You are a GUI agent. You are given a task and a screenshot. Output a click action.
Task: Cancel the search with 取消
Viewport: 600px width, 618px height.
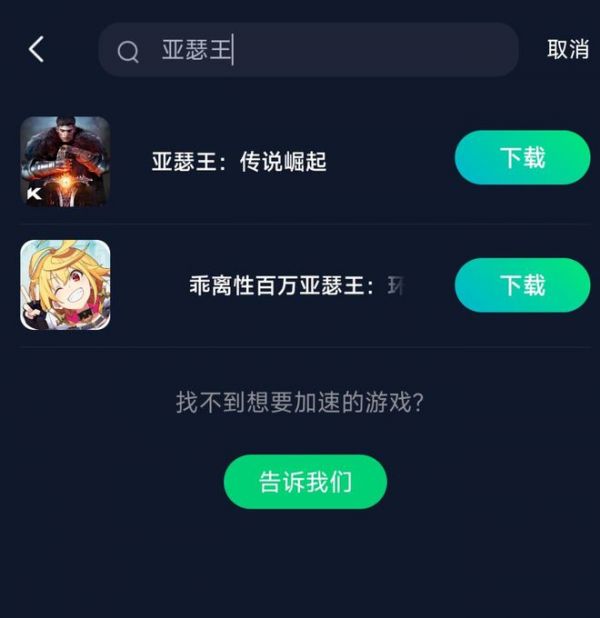click(568, 50)
